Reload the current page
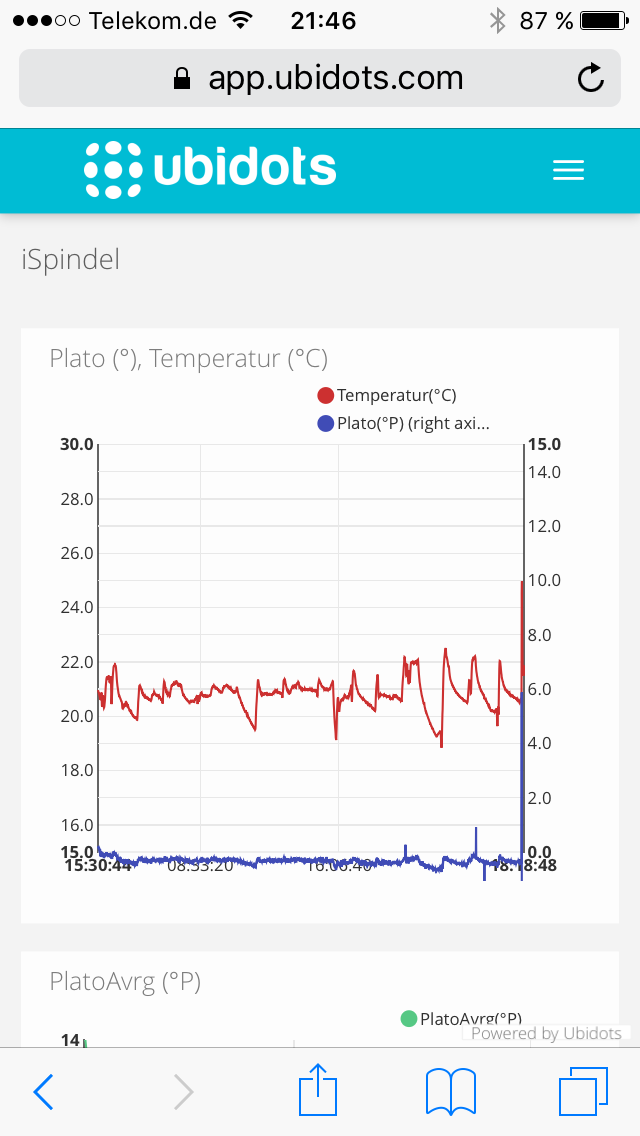Image resolution: width=640 pixels, height=1136 pixels. 591,78
